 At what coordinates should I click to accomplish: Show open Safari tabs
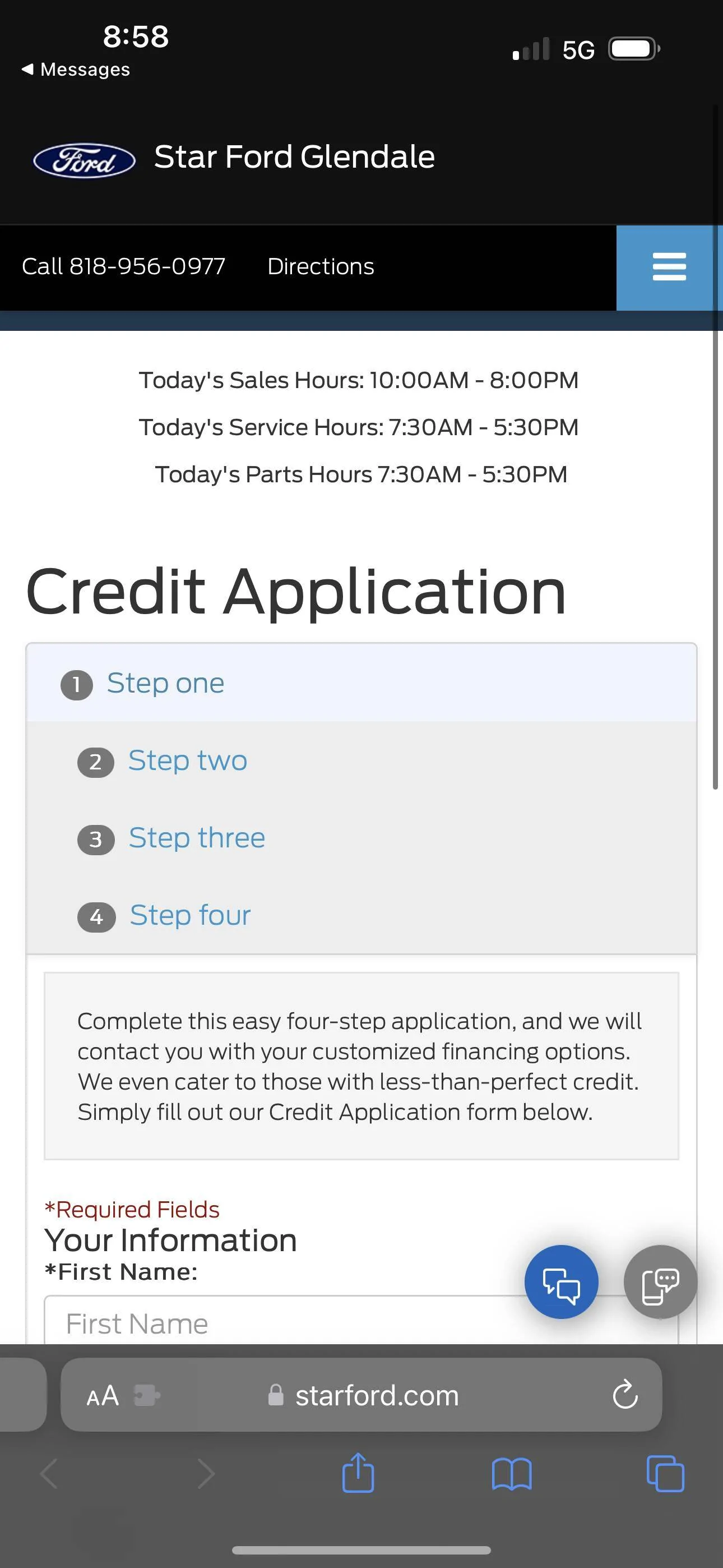665,1474
